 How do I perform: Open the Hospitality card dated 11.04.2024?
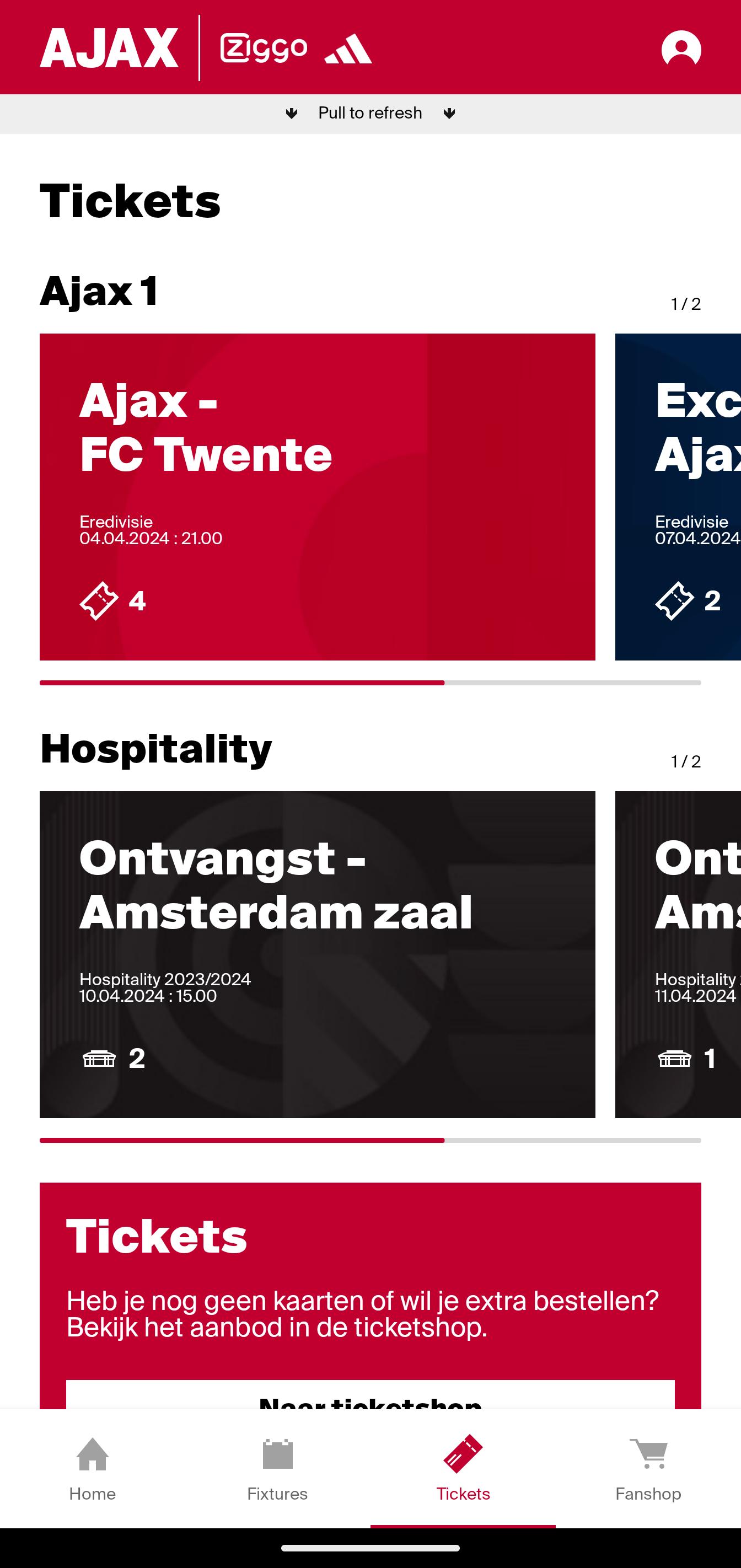678,954
